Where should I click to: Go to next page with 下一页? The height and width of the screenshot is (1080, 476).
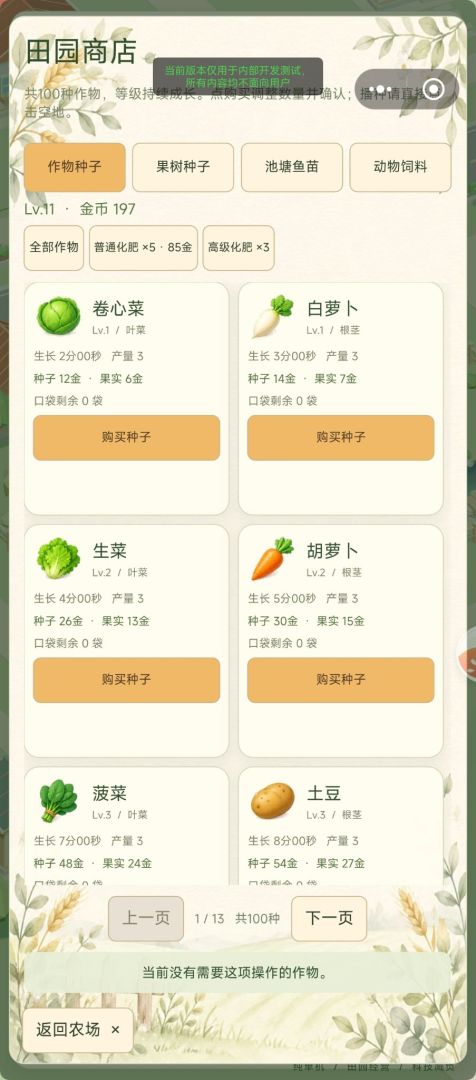pyautogui.click(x=329, y=919)
